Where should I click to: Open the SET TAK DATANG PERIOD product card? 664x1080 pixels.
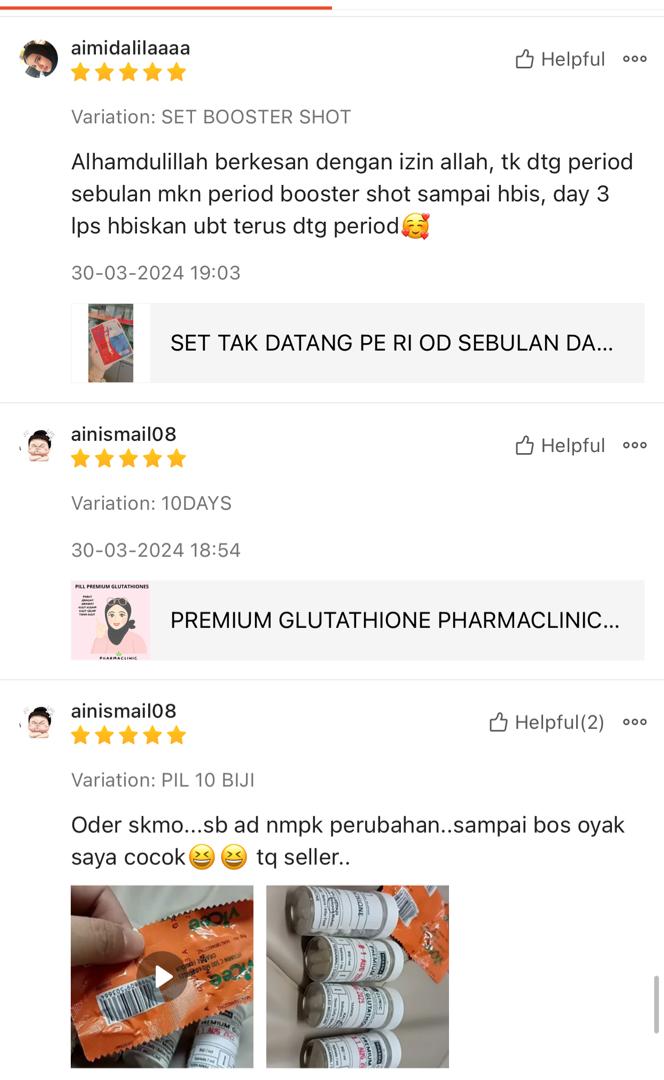tap(357, 343)
